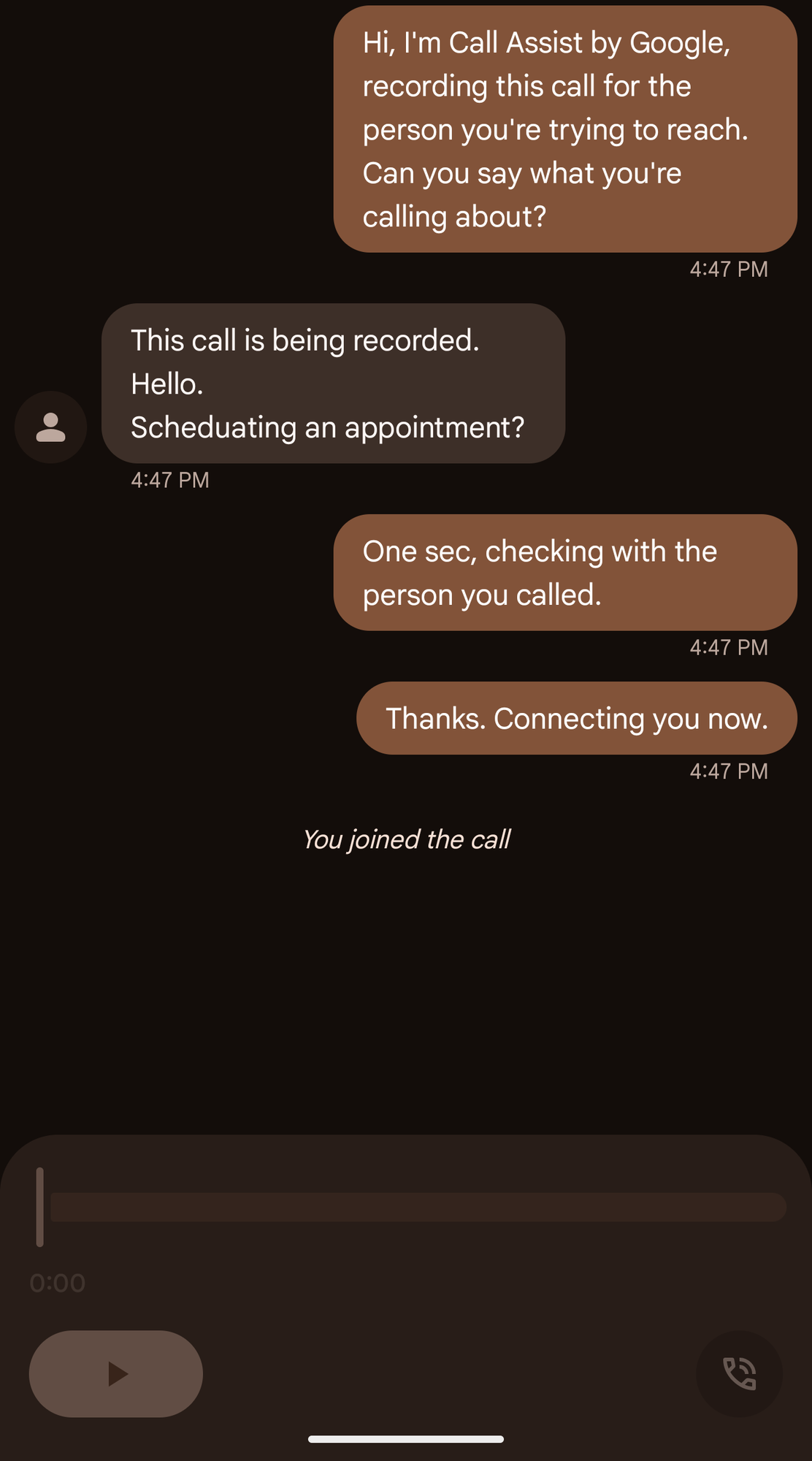Tap the caller's avatar icon
Image resolution: width=812 pixels, height=1461 pixels.
click(x=51, y=427)
